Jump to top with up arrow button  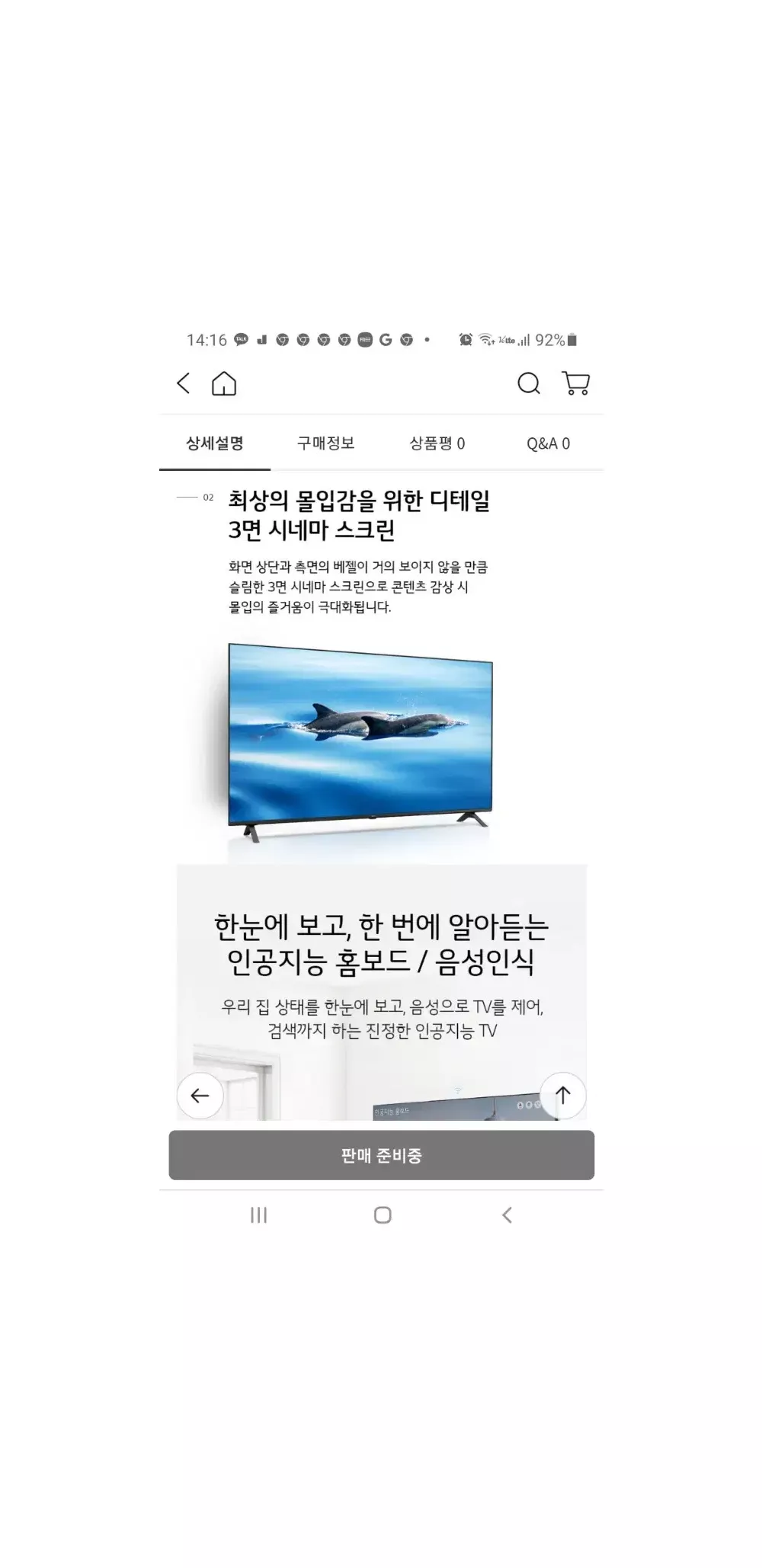pyautogui.click(x=563, y=1096)
